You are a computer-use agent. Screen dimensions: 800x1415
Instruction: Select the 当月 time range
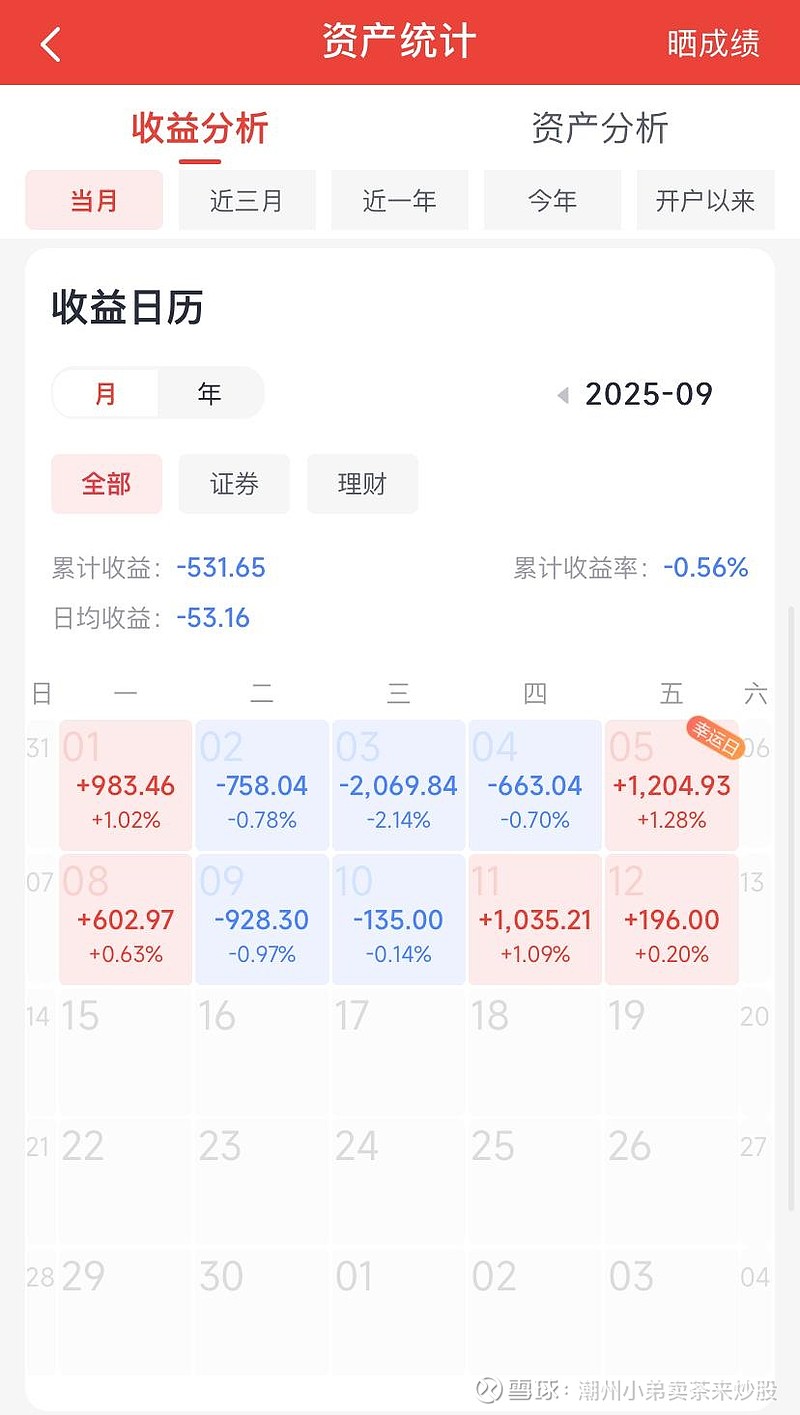pos(94,201)
